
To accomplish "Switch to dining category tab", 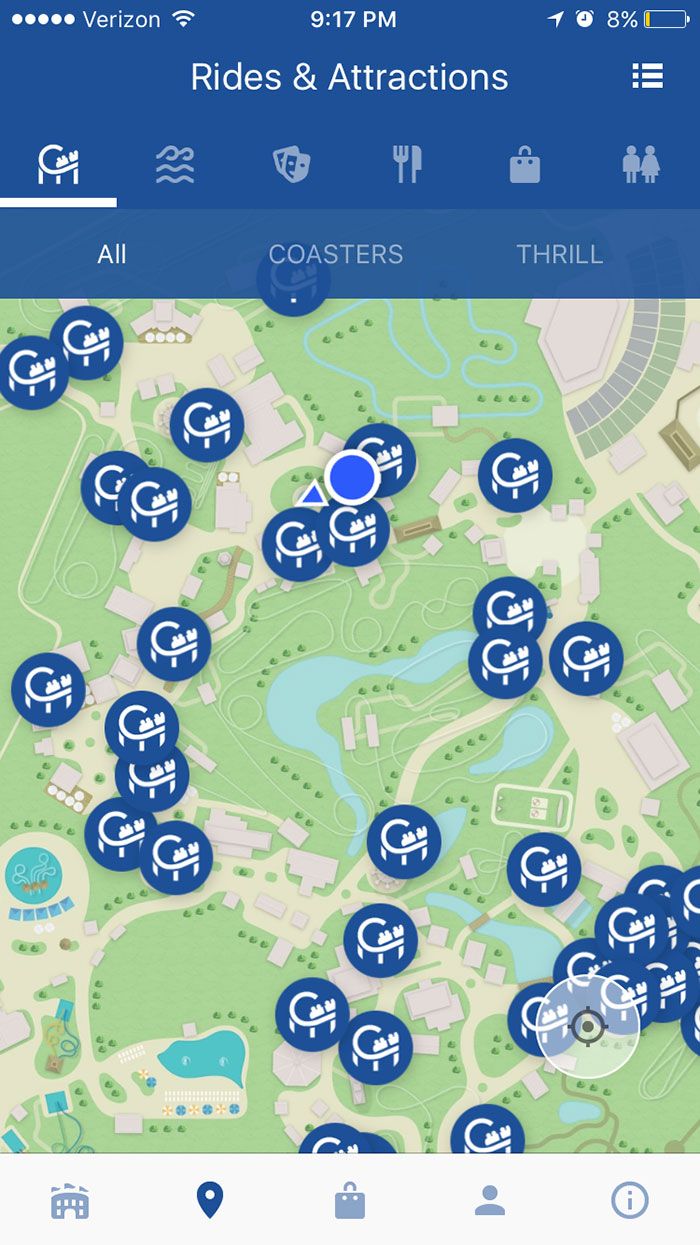I will click(x=407, y=164).
